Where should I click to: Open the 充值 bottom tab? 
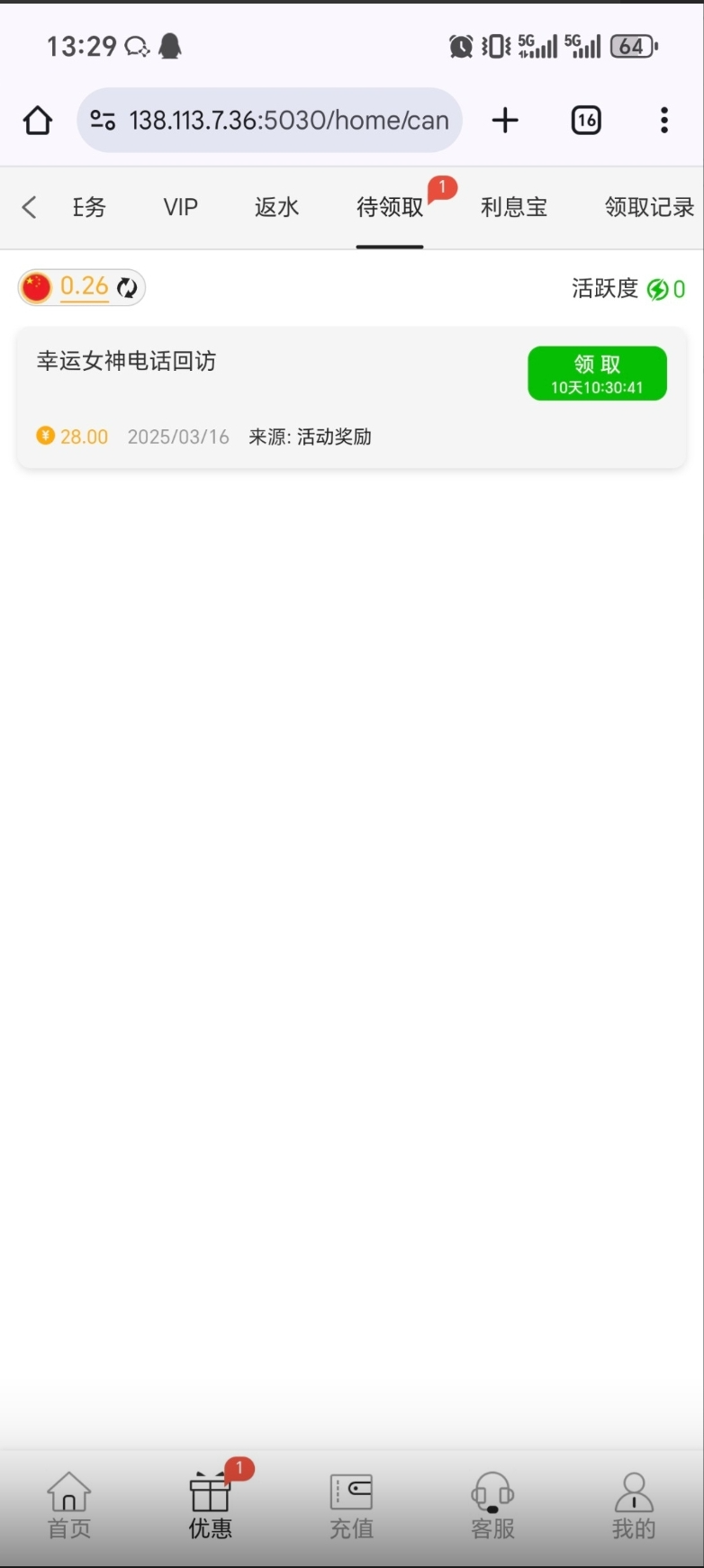point(351,1506)
